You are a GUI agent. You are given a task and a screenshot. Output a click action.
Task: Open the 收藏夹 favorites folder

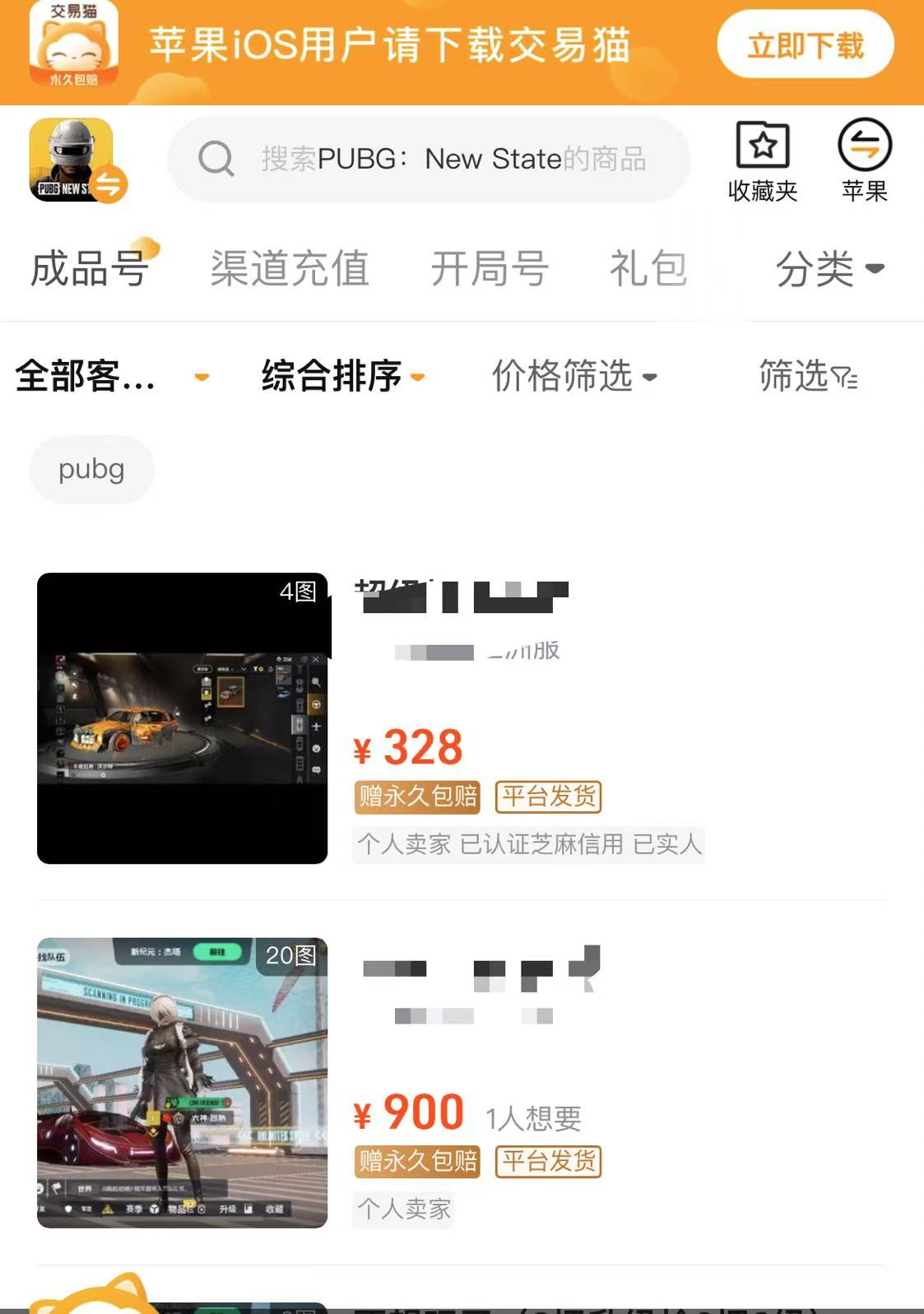coord(763,161)
